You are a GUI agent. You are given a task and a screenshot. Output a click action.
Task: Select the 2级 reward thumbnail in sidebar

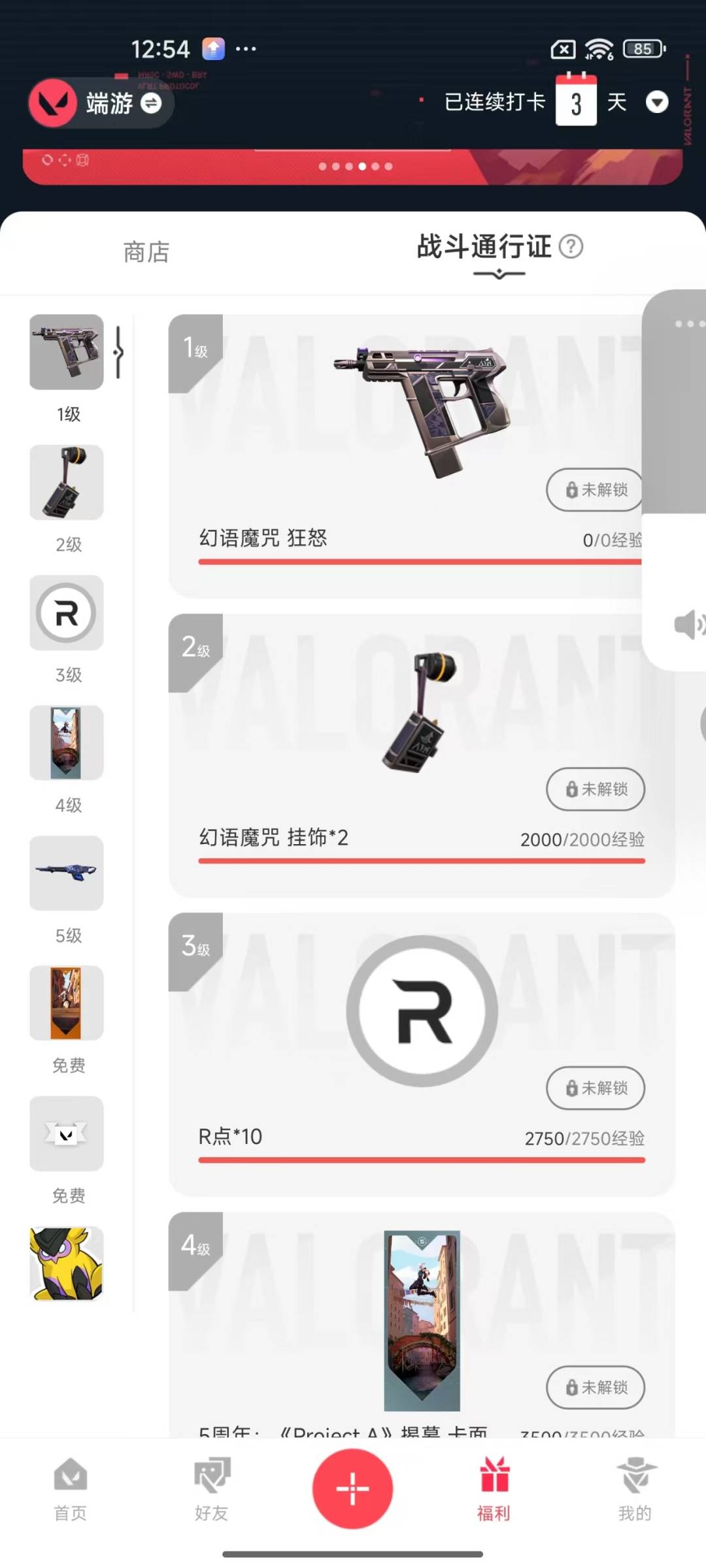(67, 482)
